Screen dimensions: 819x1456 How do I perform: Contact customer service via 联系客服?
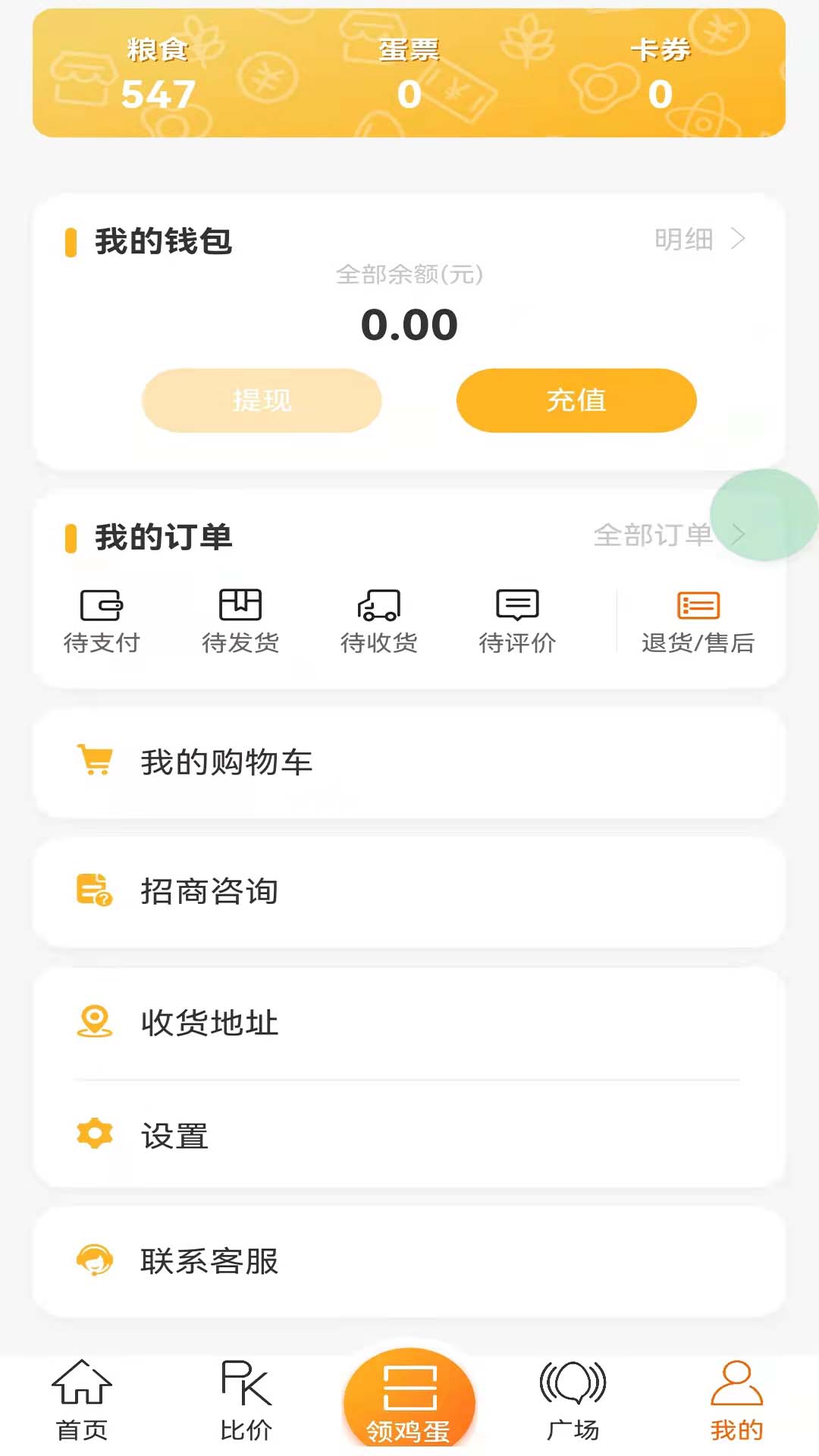210,1262
